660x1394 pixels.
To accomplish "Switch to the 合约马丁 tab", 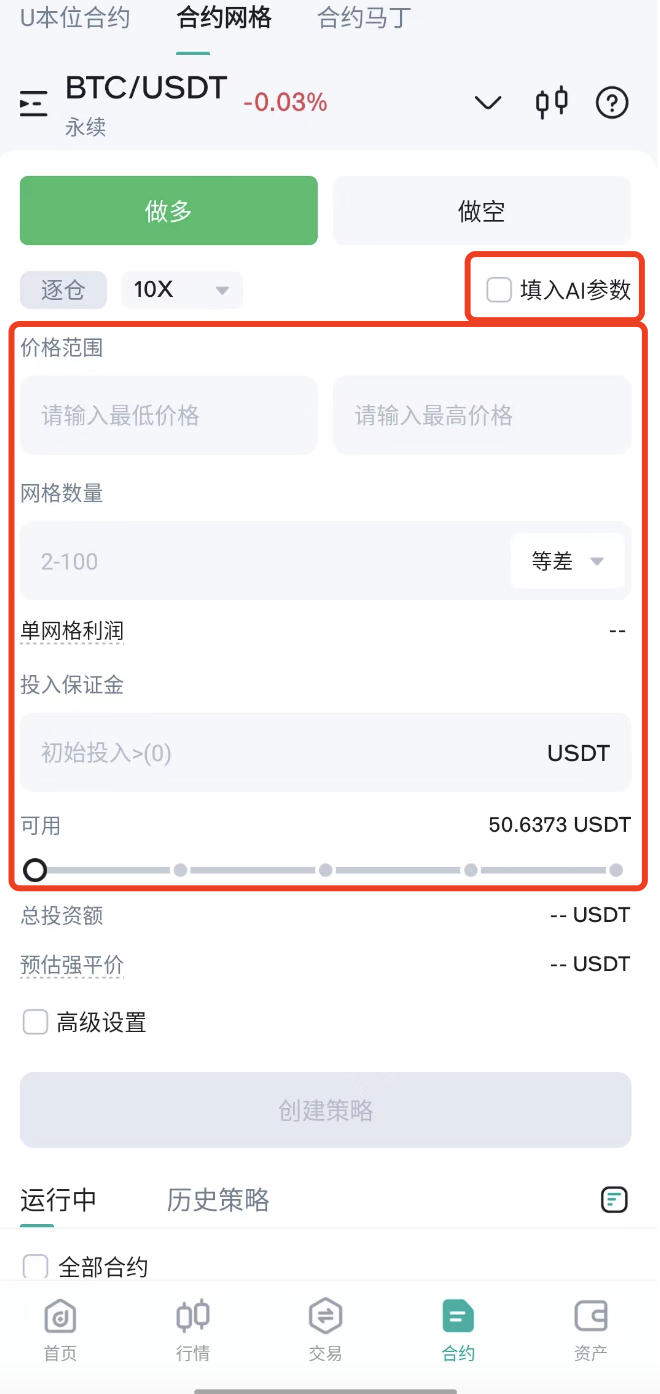I will click(x=364, y=18).
